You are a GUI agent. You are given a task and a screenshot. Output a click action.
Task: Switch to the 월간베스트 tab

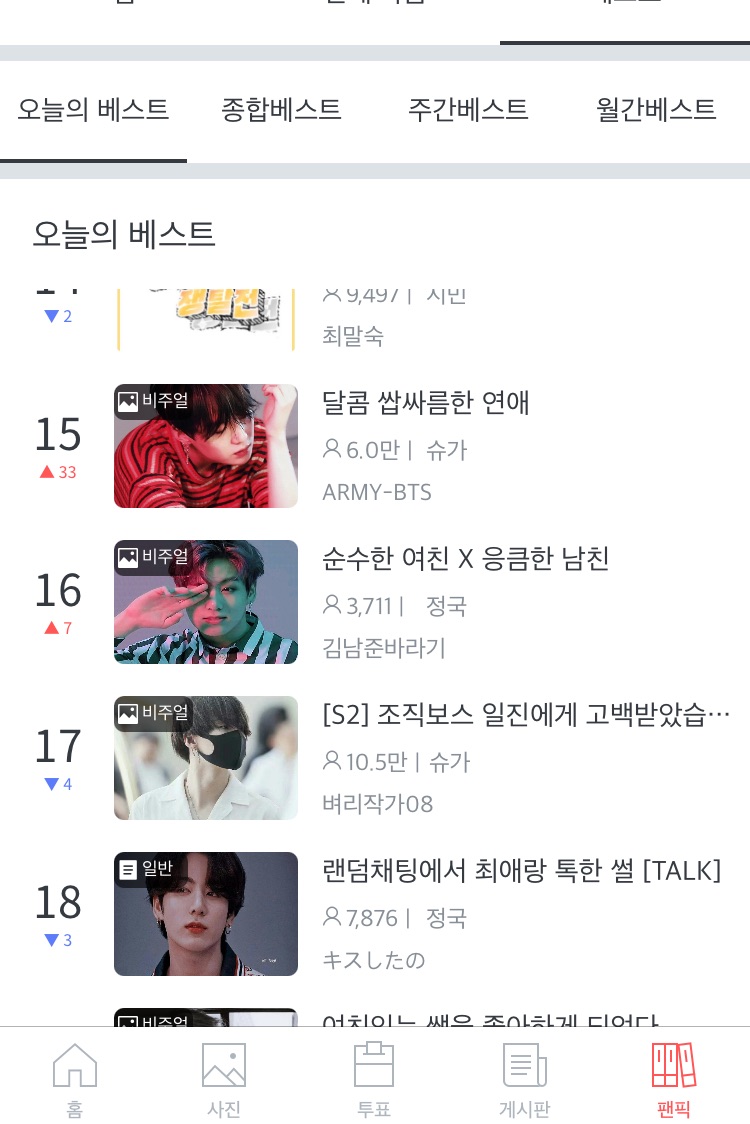656,110
